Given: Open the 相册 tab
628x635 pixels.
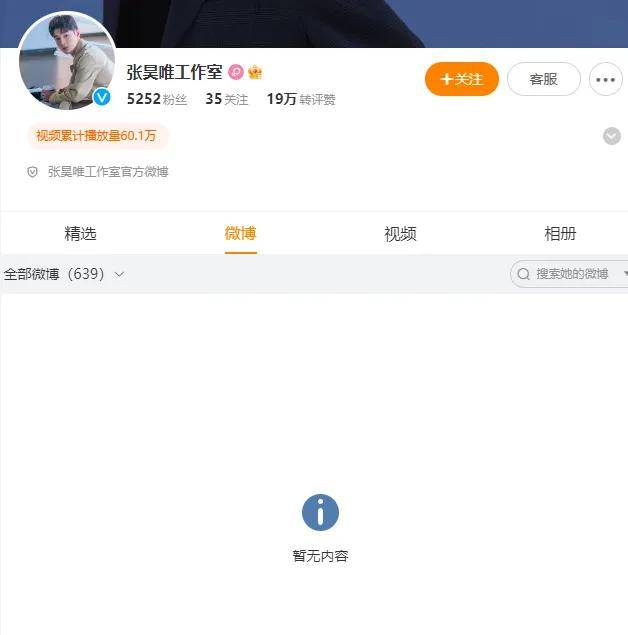Looking at the screenshot, I should (560, 233).
